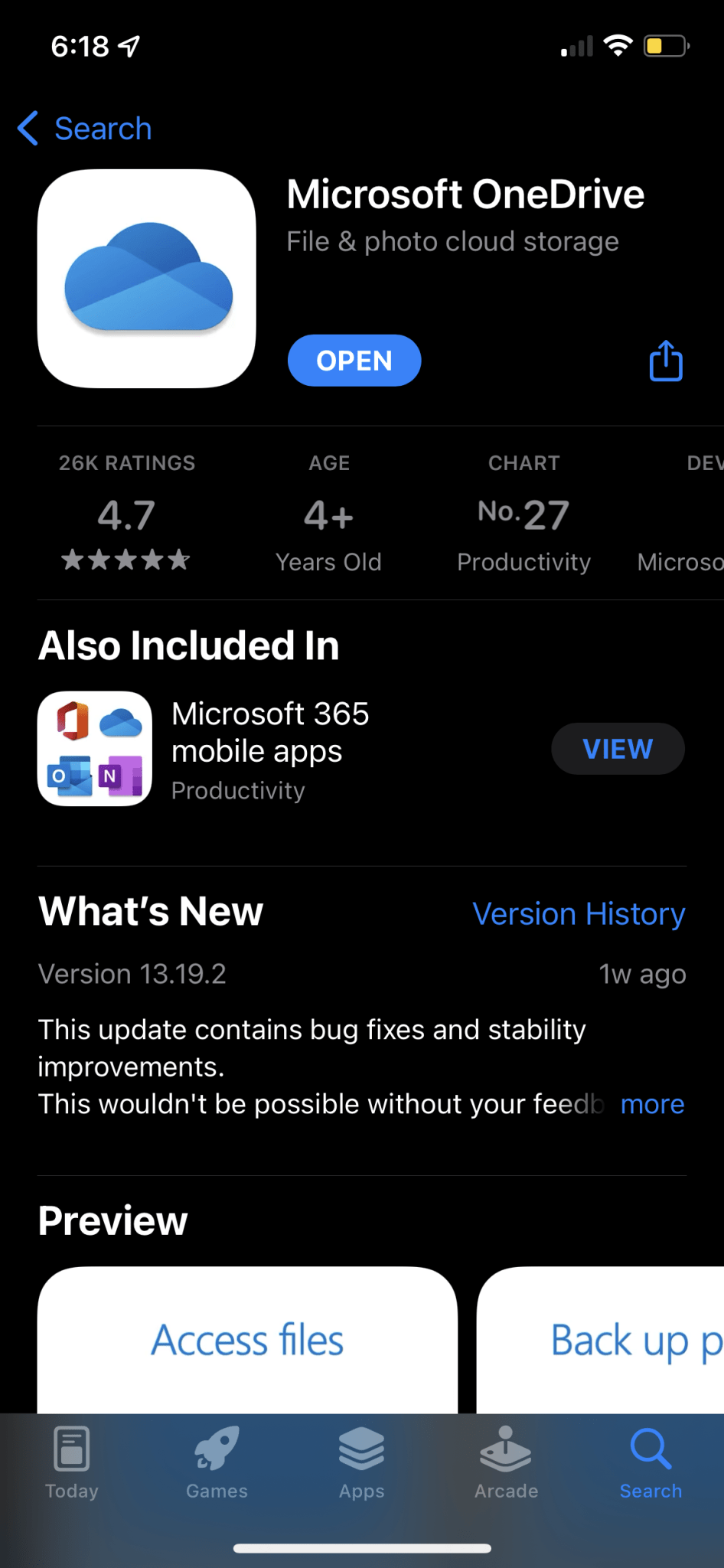The height and width of the screenshot is (1568, 724).
Task: Open the Microsoft OneDrive app
Action: click(x=354, y=361)
